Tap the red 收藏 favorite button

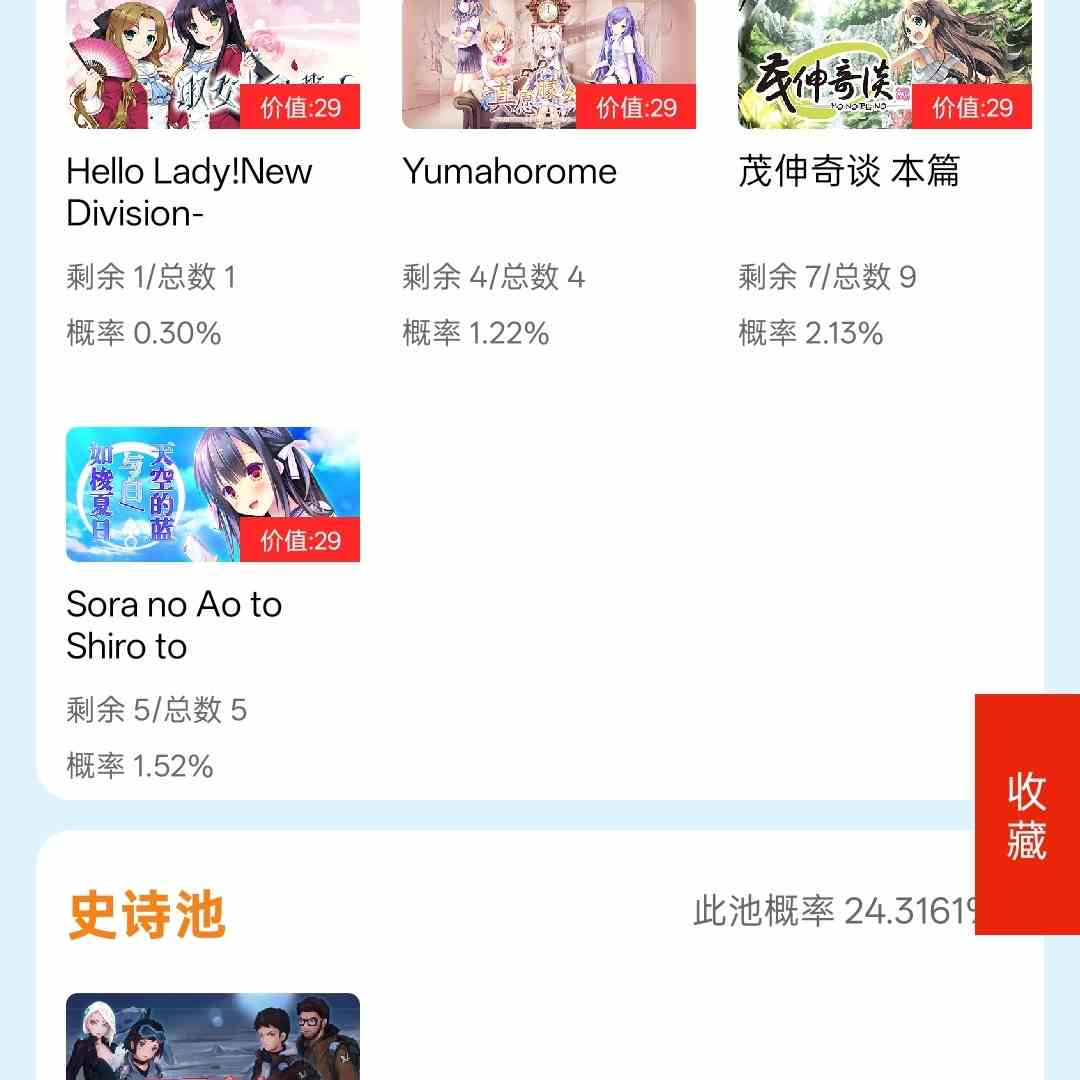pyautogui.click(x=1026, y=814)
